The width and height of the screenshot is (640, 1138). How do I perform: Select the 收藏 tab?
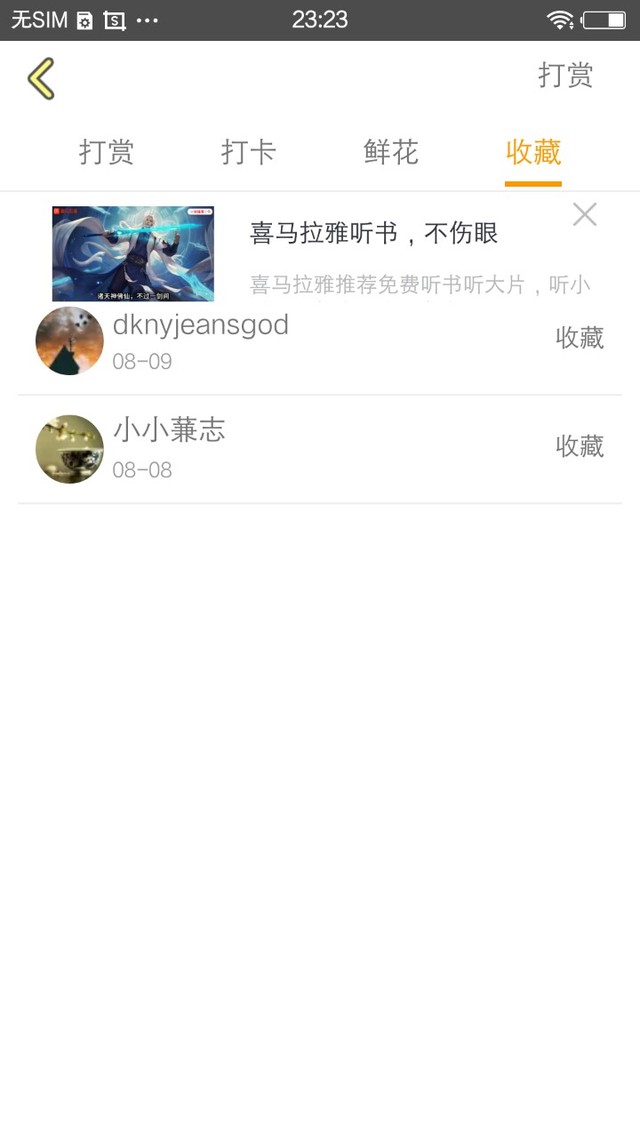(x=533, y=152)
